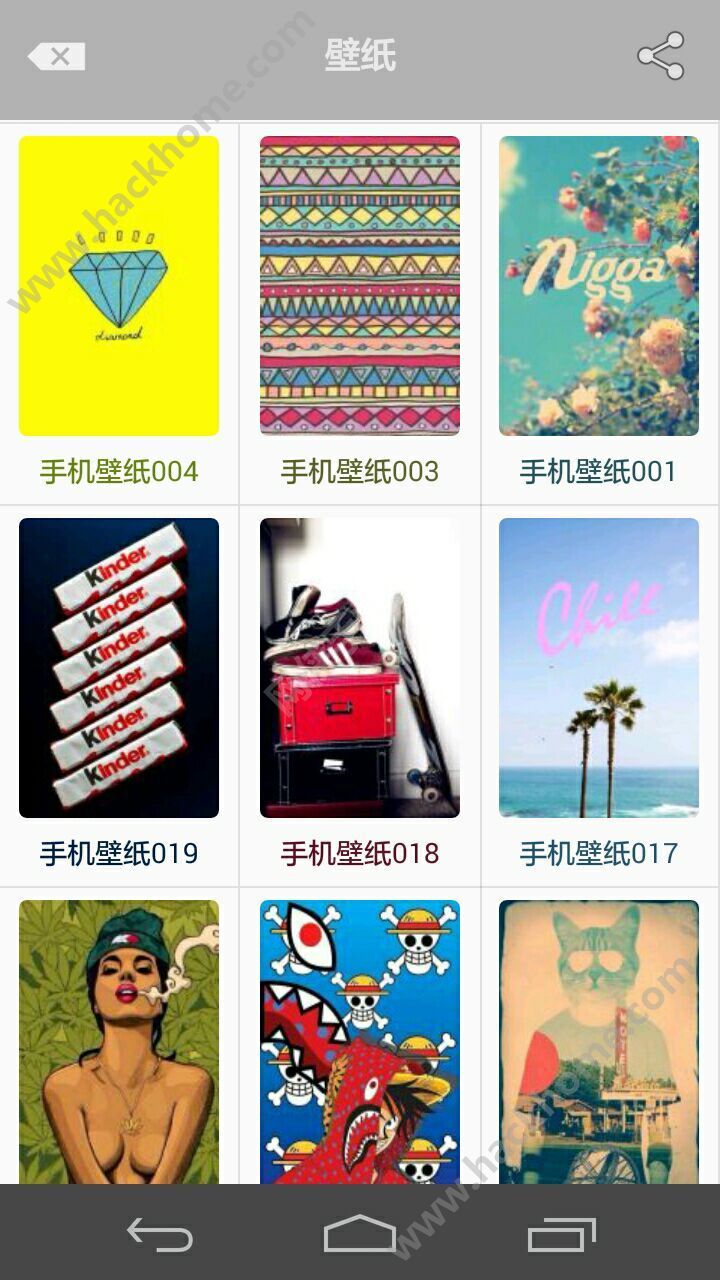Open the Kinder bars wallpaper 手机壁纸019
Screen dimensions: 720x1280
click(x=119, y=668)
